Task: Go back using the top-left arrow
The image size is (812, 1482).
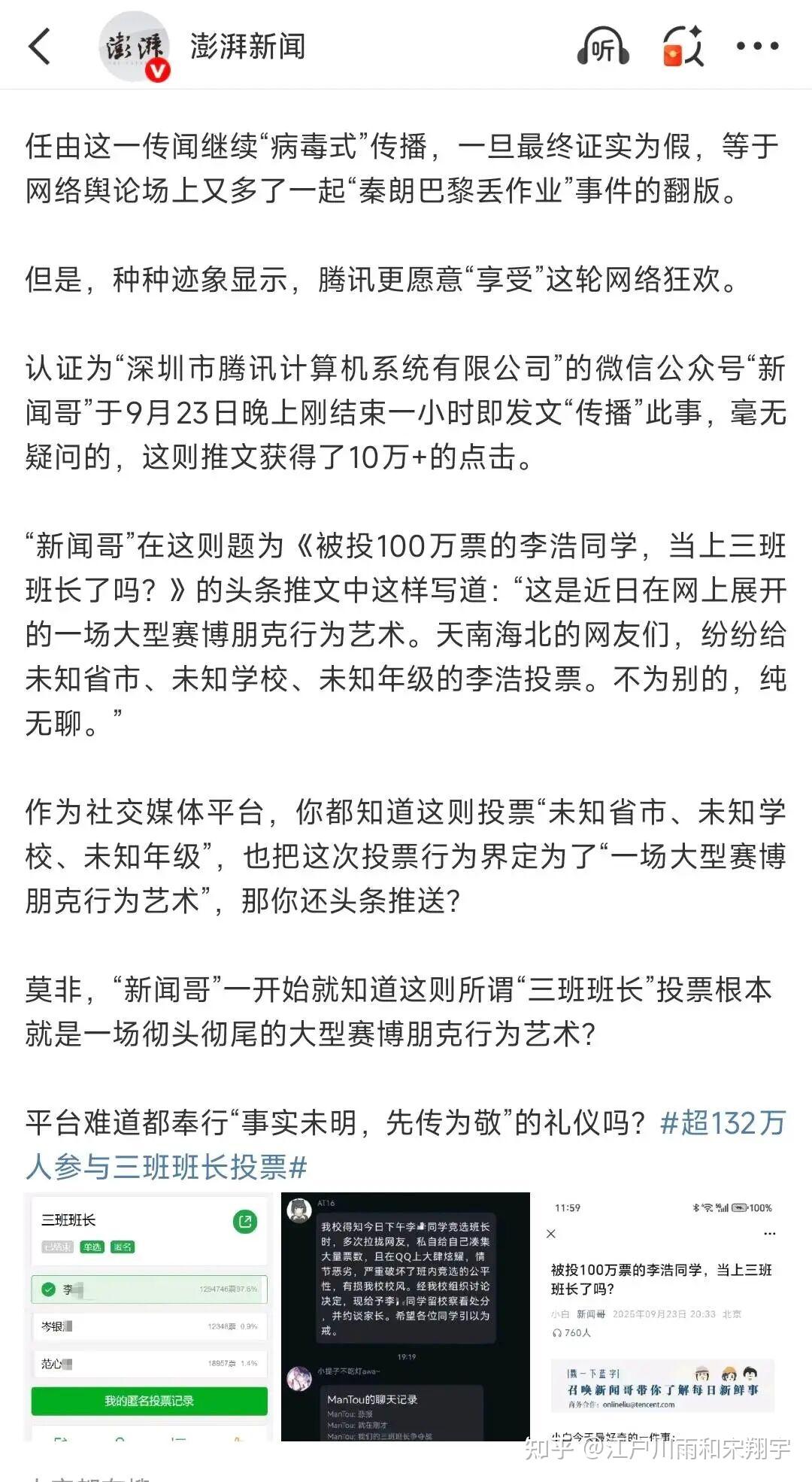Action: (39, 47)
